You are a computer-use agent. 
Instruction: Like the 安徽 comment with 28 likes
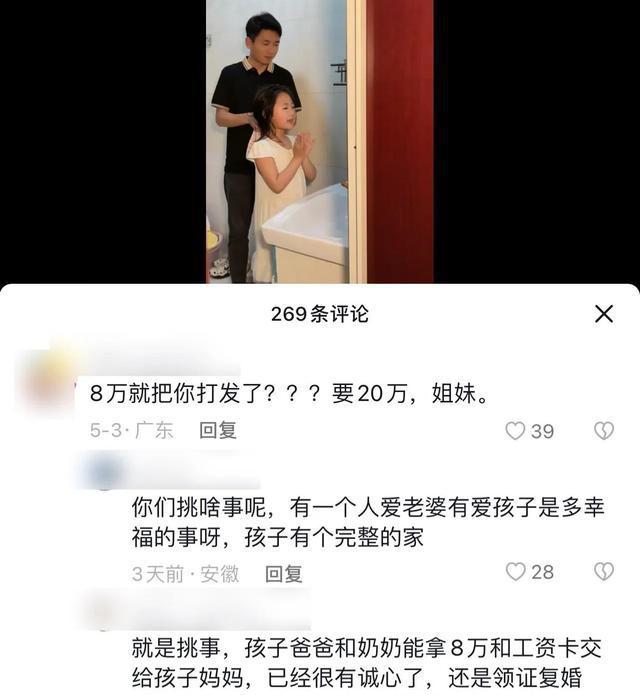515,572
